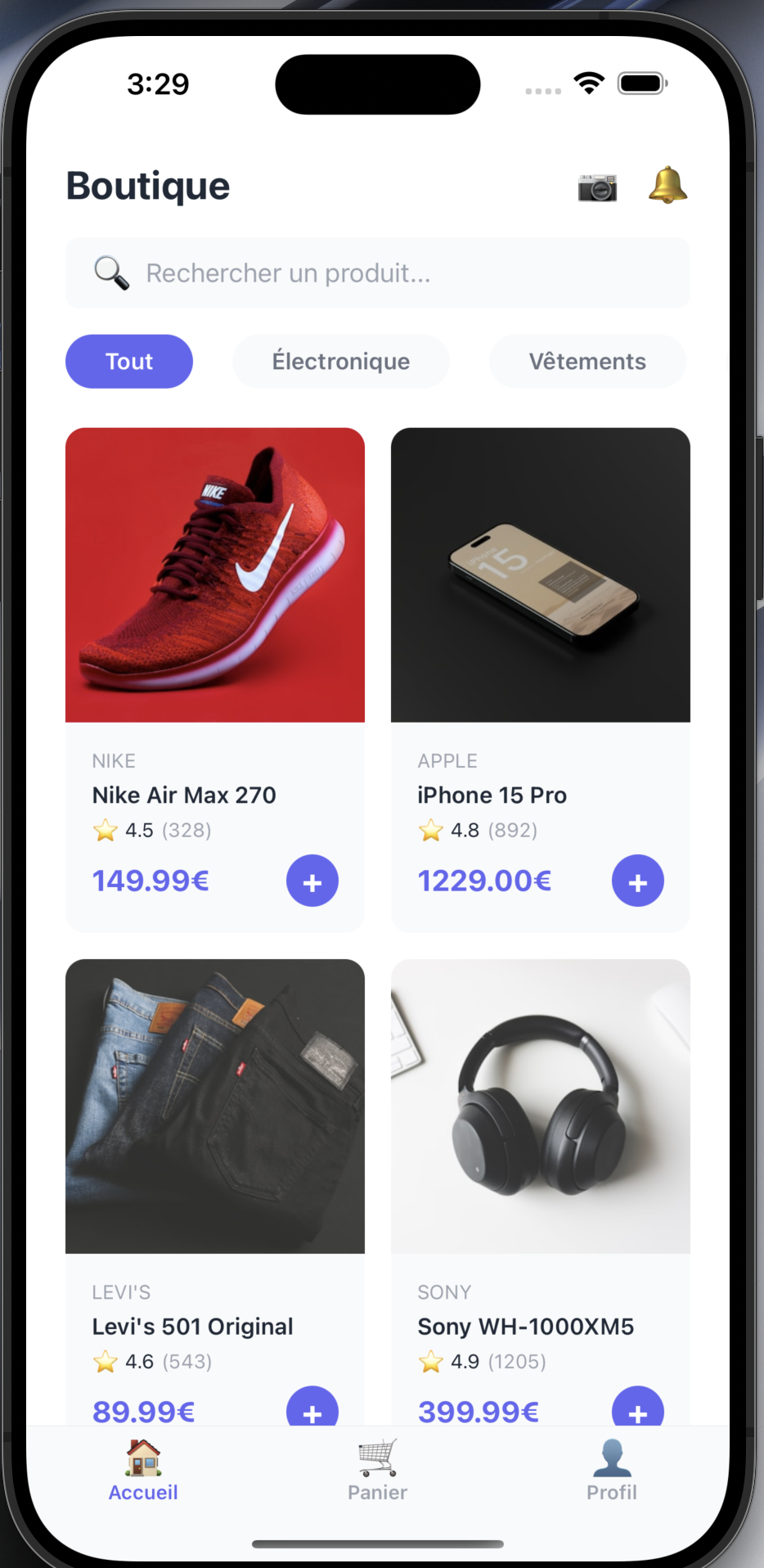Add iPhone 15 Pro to cart
This screenshot has width=764, height=1568.
coord(637,881)
